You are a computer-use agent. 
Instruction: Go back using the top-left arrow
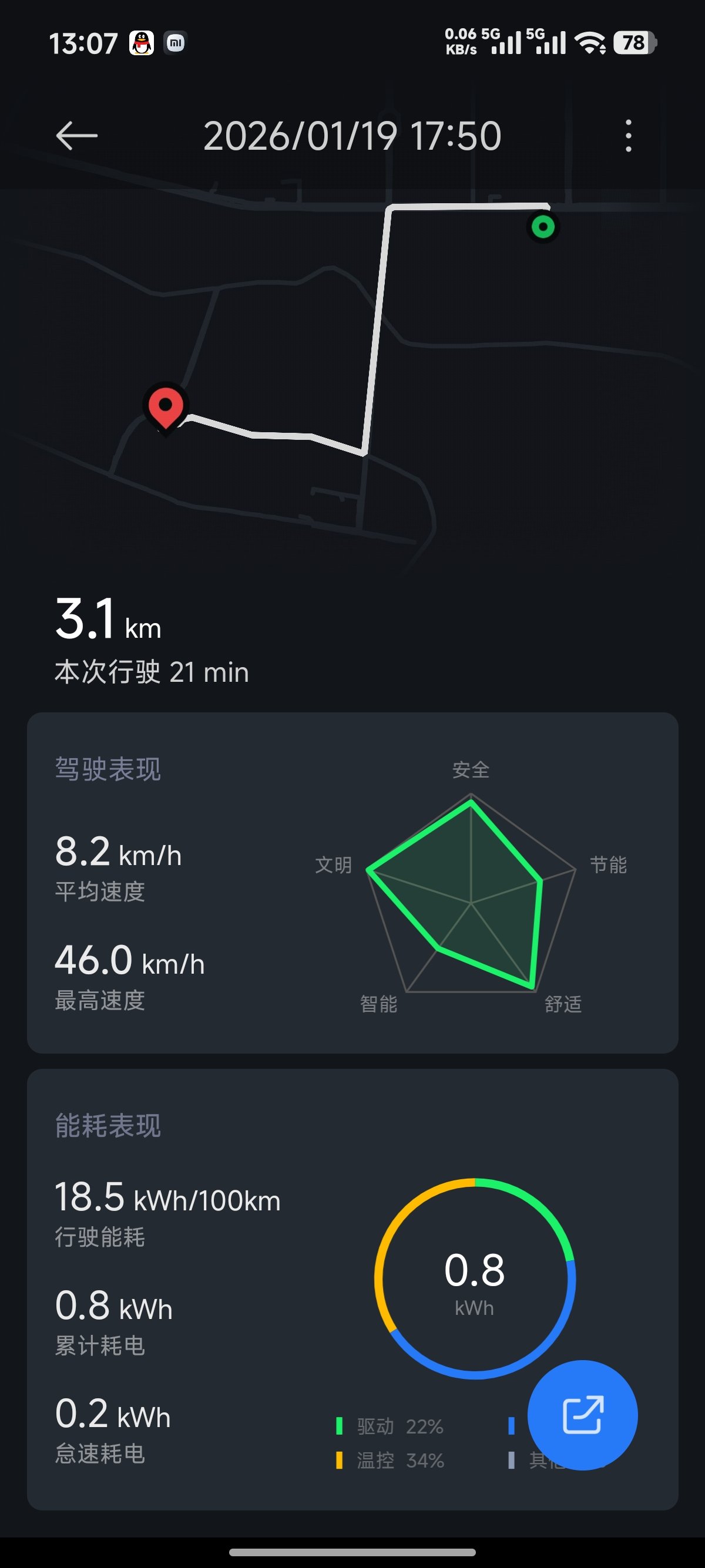(x=77, y=135)
